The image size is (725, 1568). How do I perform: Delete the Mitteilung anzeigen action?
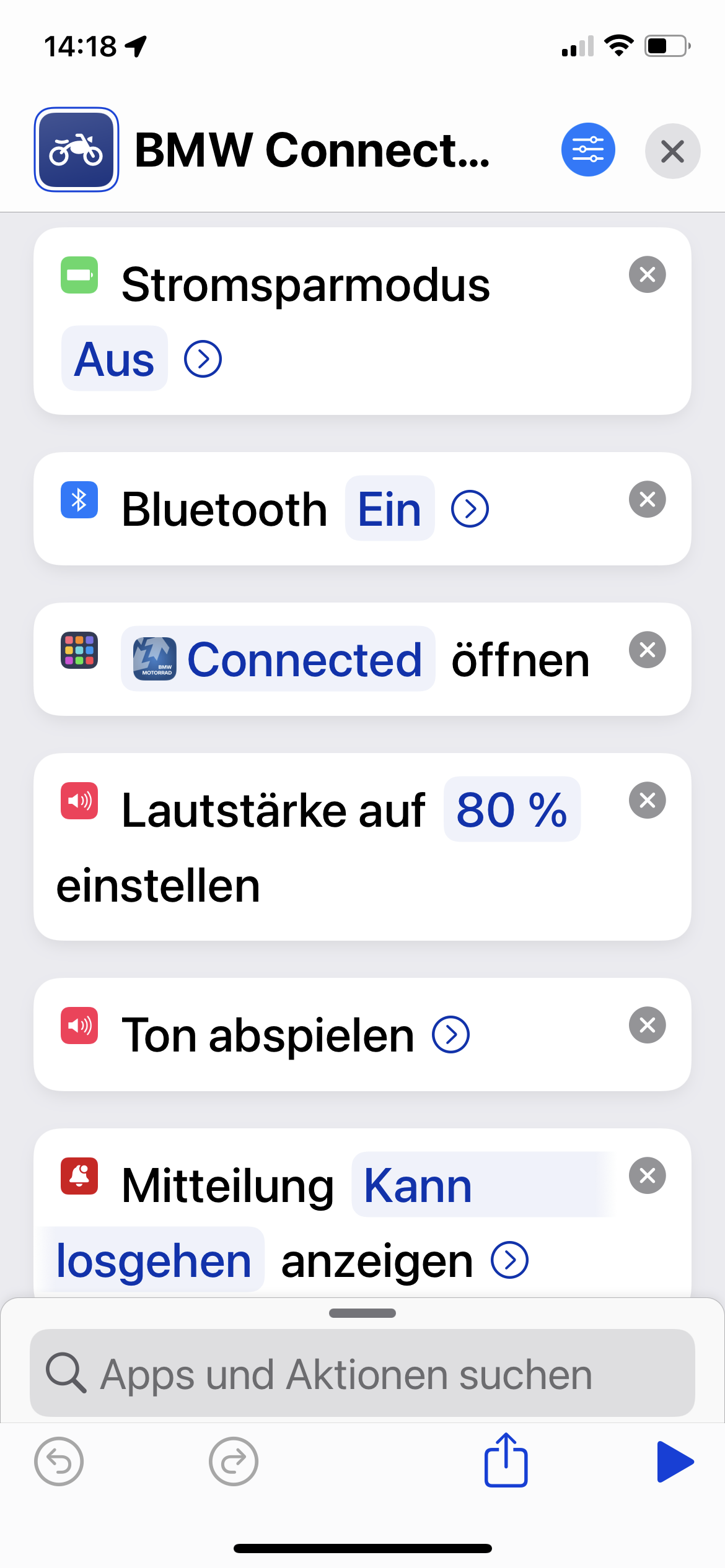click(647, 1175)
